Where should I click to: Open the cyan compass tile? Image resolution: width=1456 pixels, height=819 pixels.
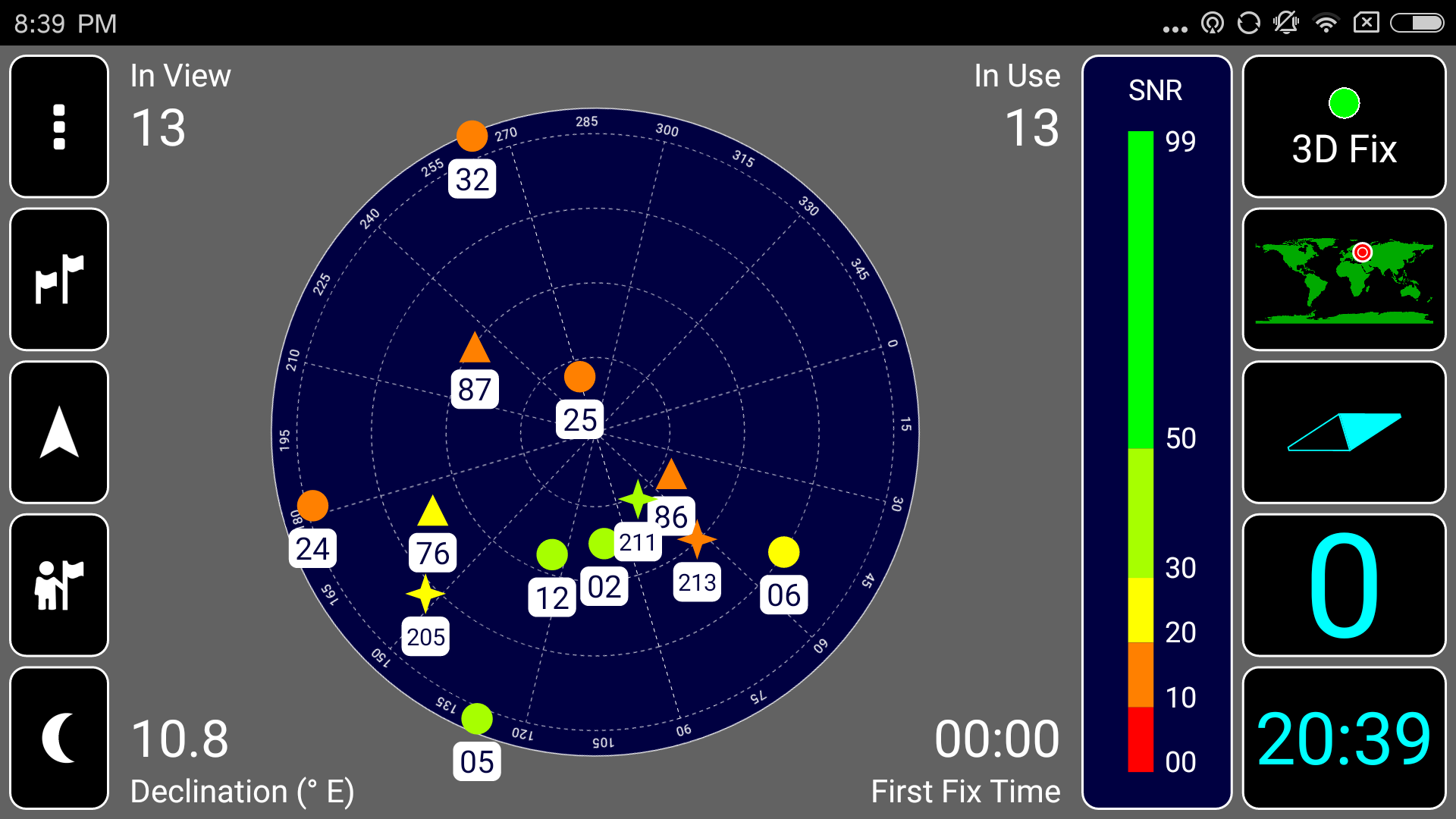(x=1344, y=432)
